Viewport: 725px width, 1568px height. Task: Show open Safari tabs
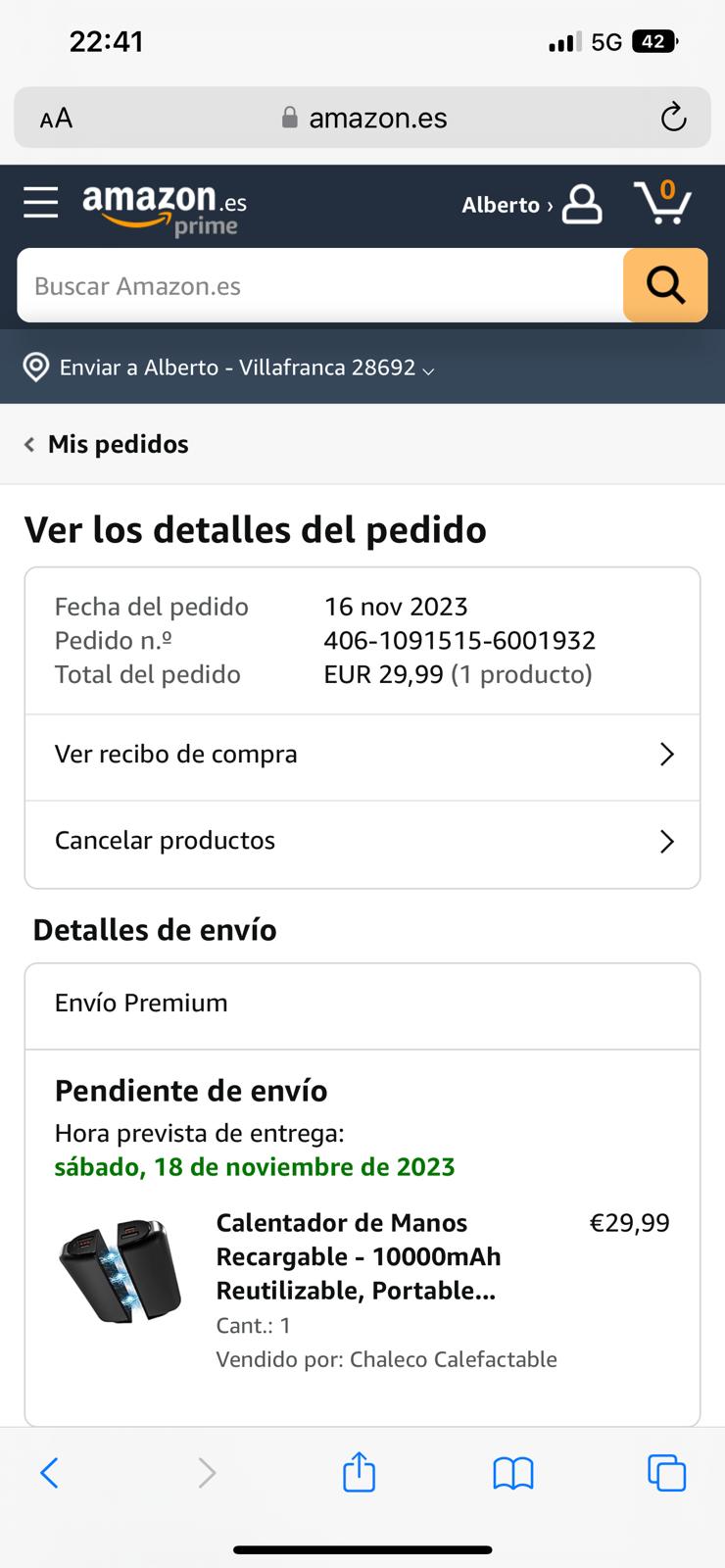coord(666,1472)
